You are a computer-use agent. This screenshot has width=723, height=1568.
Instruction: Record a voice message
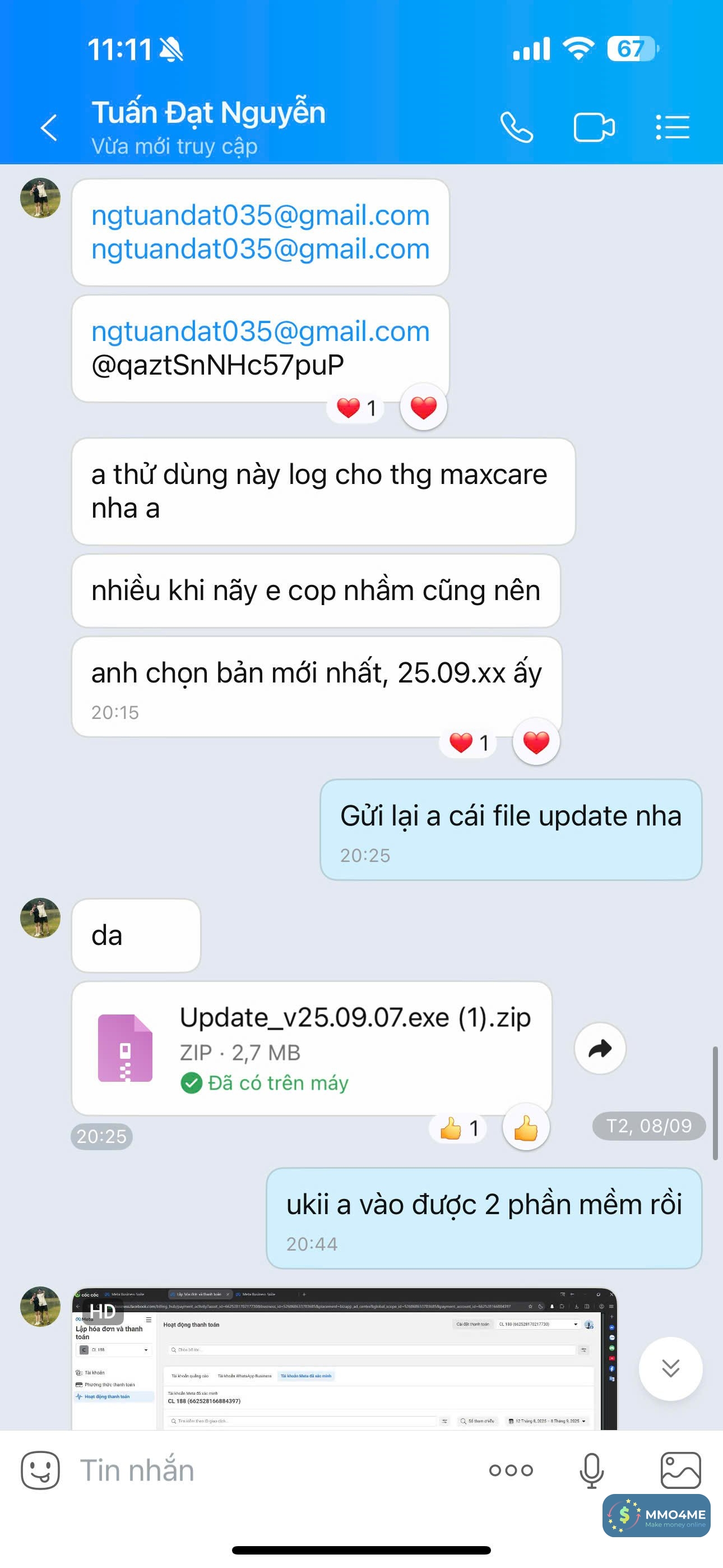point(591,1470)
